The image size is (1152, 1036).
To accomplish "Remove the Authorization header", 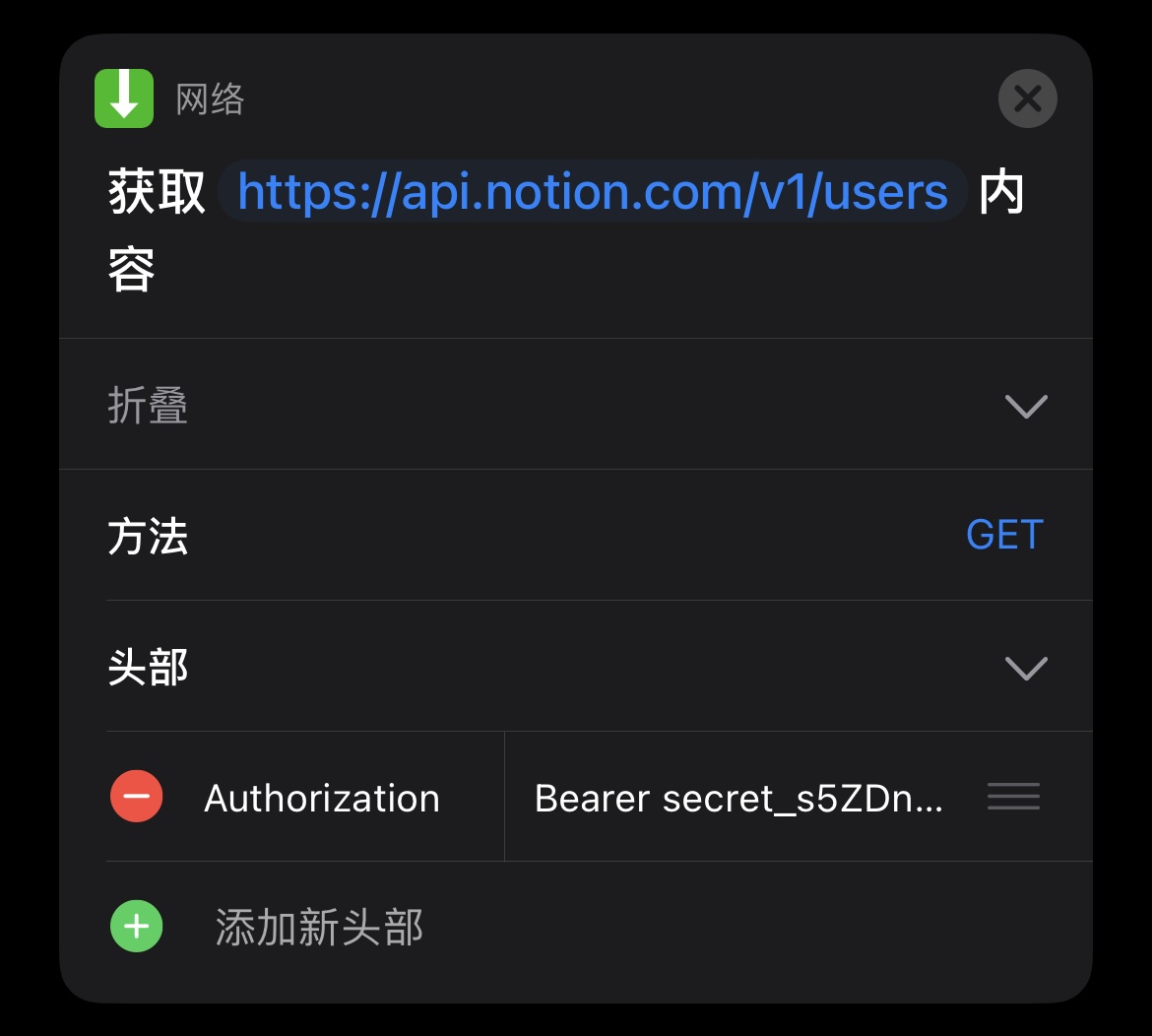I will 137,797.
